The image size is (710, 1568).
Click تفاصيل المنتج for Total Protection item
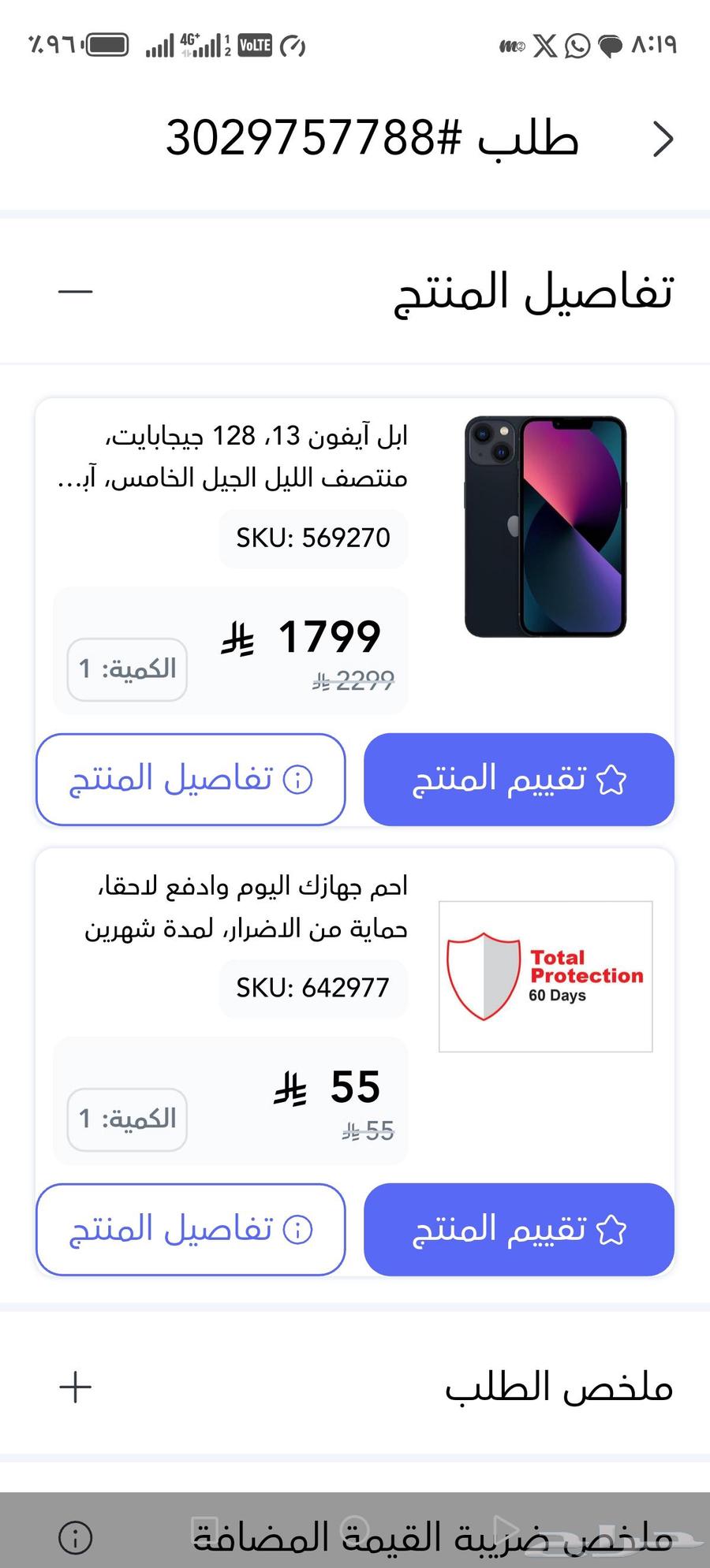[190, 1228]
